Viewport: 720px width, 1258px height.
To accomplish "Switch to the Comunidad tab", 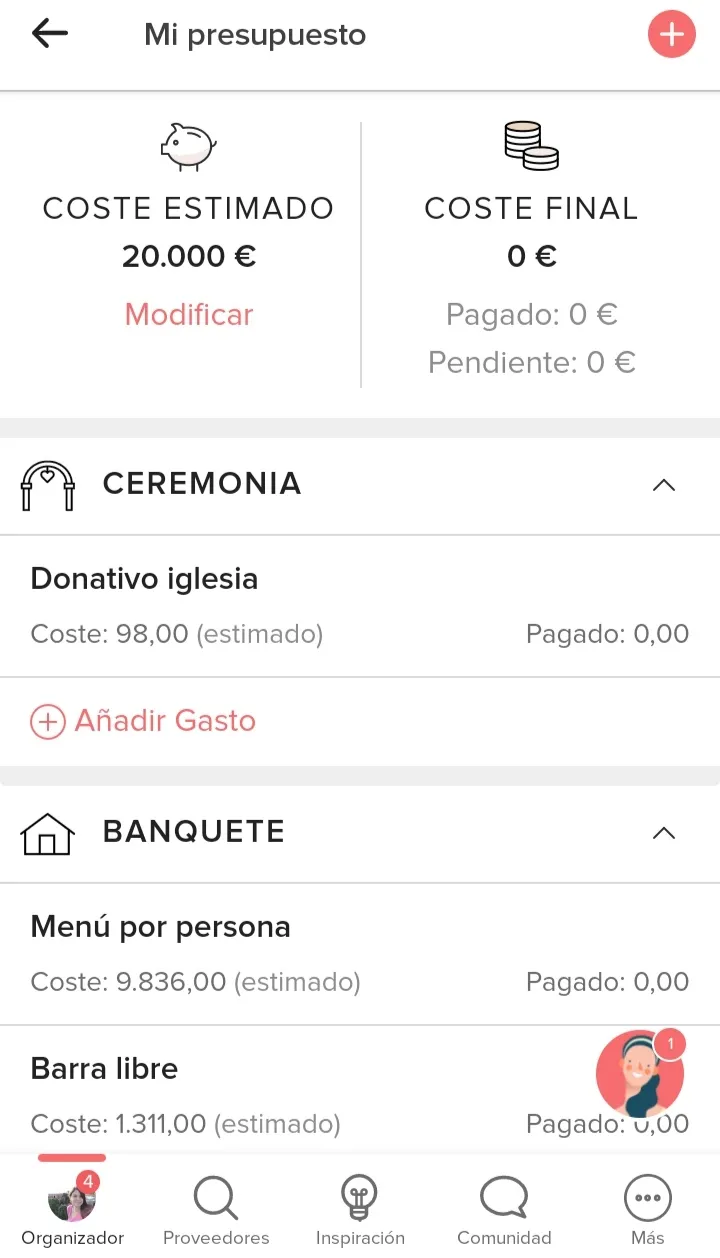I will pos(504,1207).
